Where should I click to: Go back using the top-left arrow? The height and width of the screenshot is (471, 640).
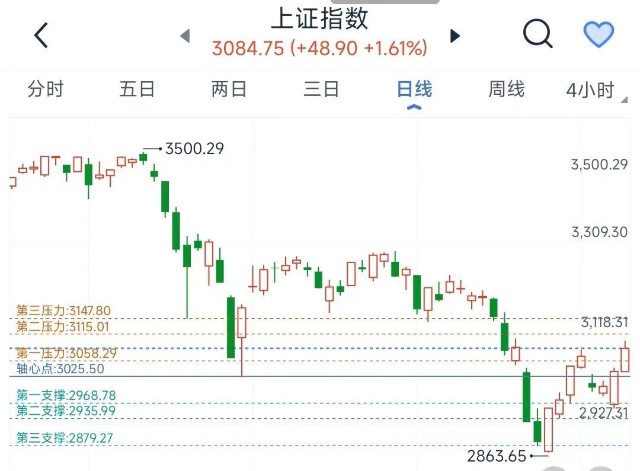coord(41,35)
